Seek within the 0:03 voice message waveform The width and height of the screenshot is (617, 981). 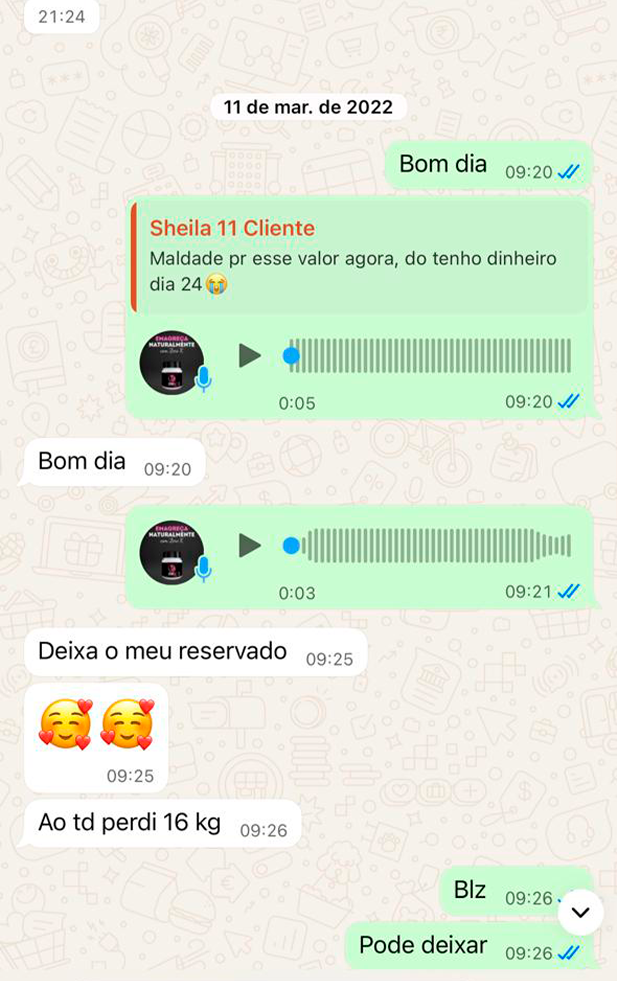point(436,546)
